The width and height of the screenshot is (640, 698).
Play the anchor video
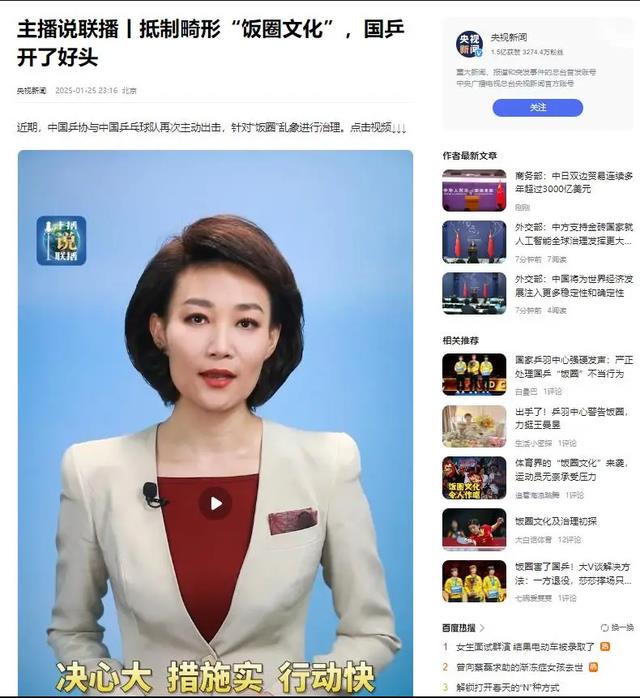(214, 503)
